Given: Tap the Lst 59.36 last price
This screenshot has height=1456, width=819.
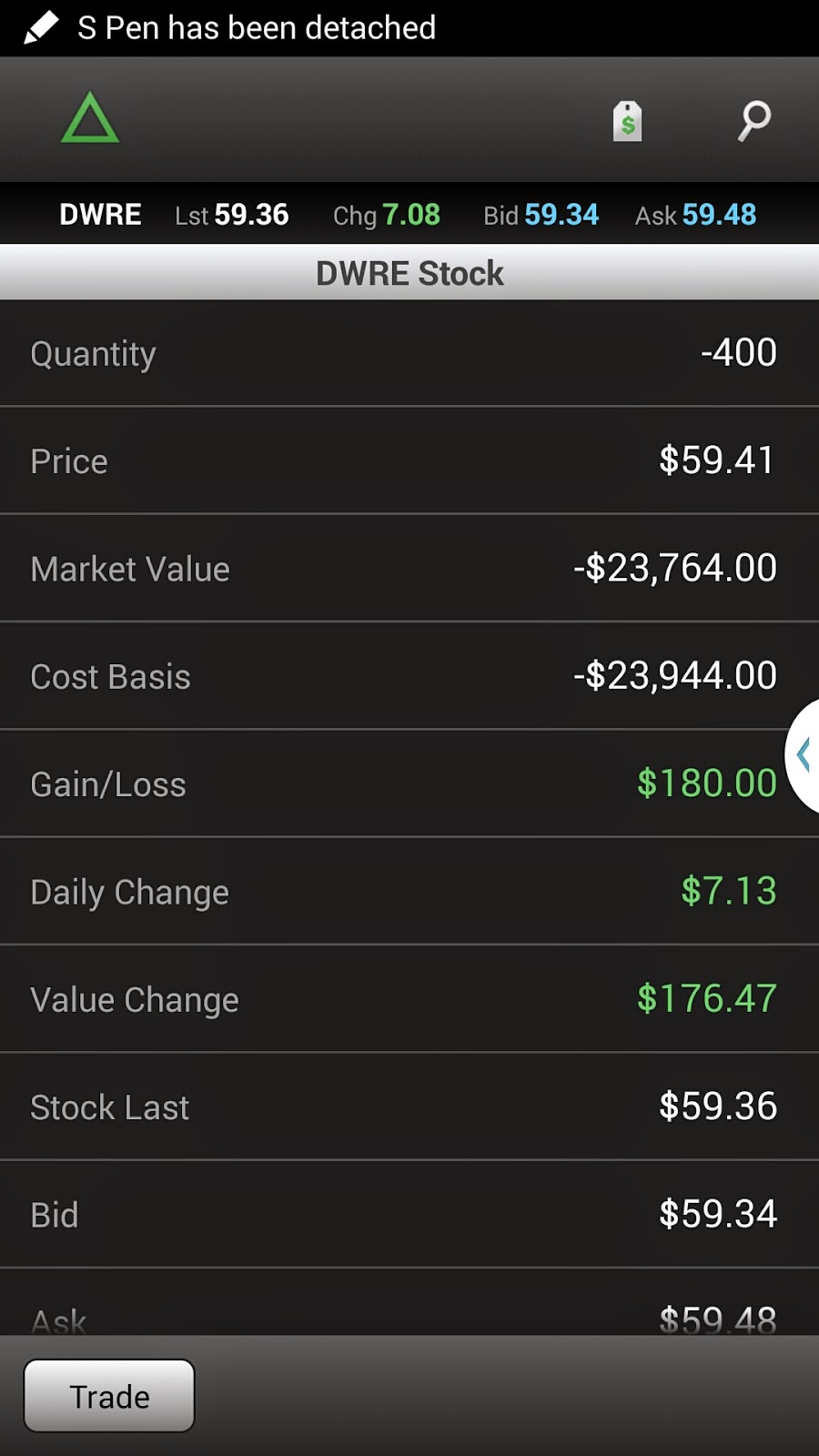Looking at the screenshot, I should [x=231, y=215].
